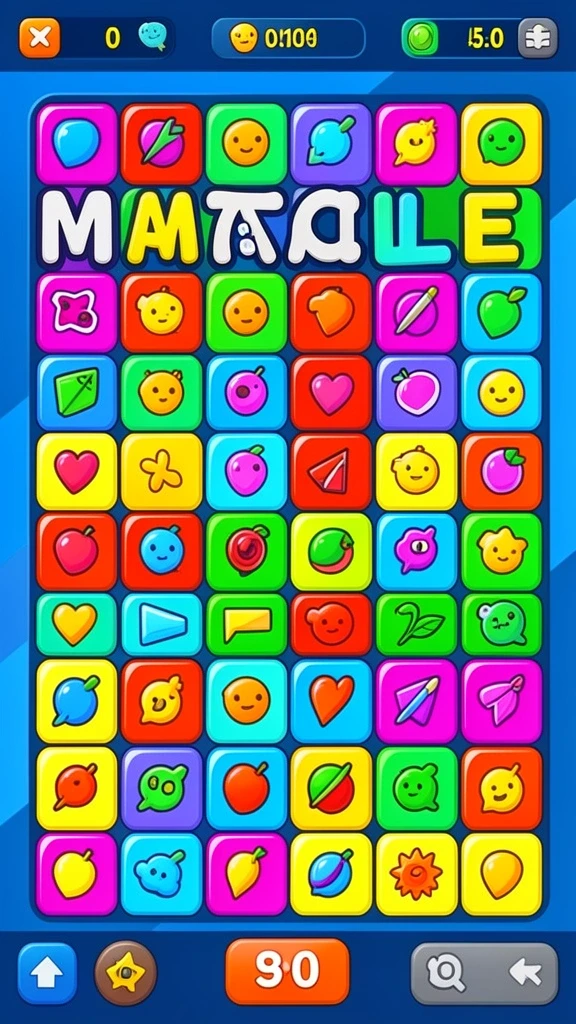The height and width of the screenshot is (1024, 576).
Task: Tap the magnifier icon in the bottom bar
Action: point(446,973)
